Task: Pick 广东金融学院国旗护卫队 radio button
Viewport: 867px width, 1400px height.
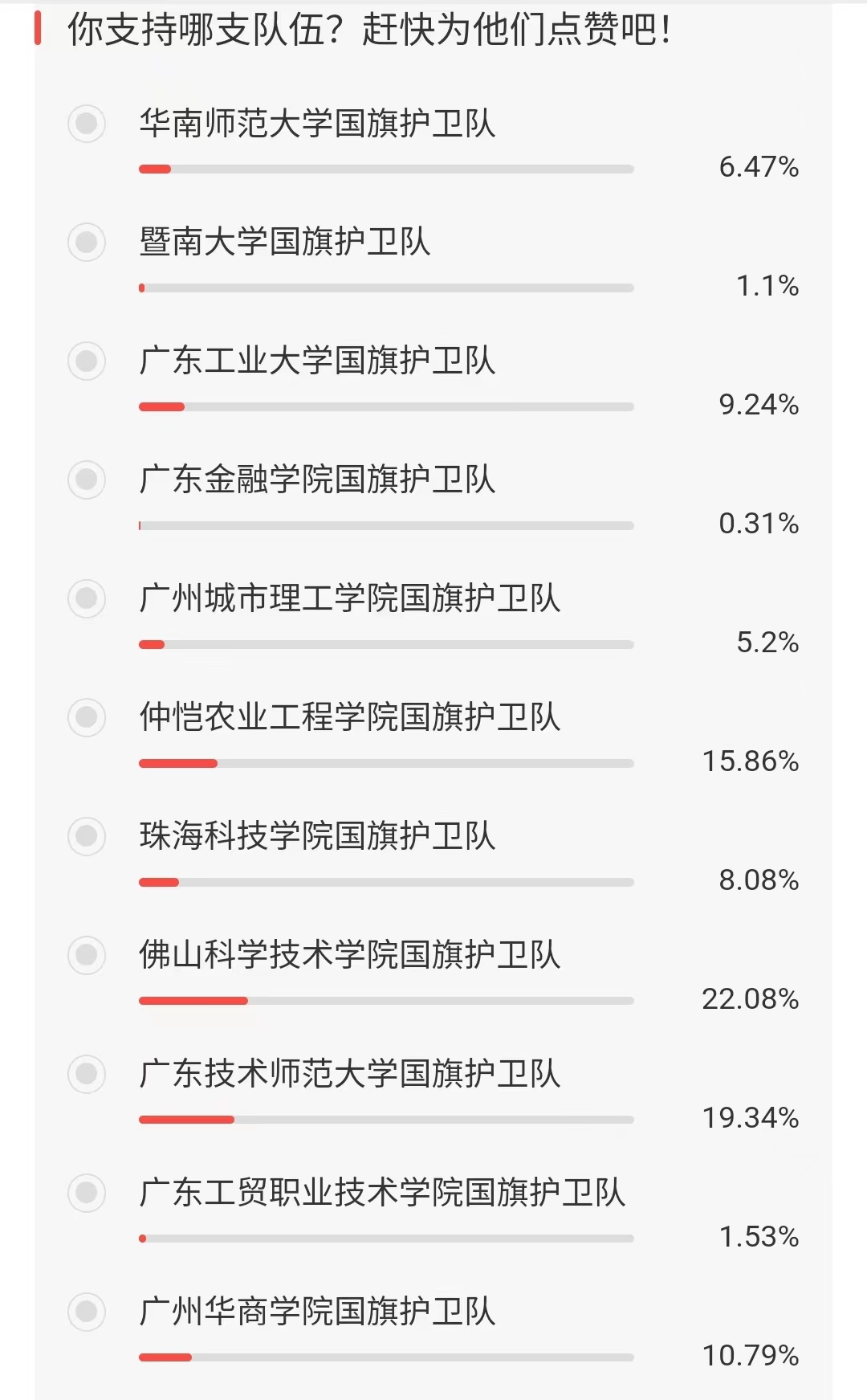Action: [x=87, y=480]
